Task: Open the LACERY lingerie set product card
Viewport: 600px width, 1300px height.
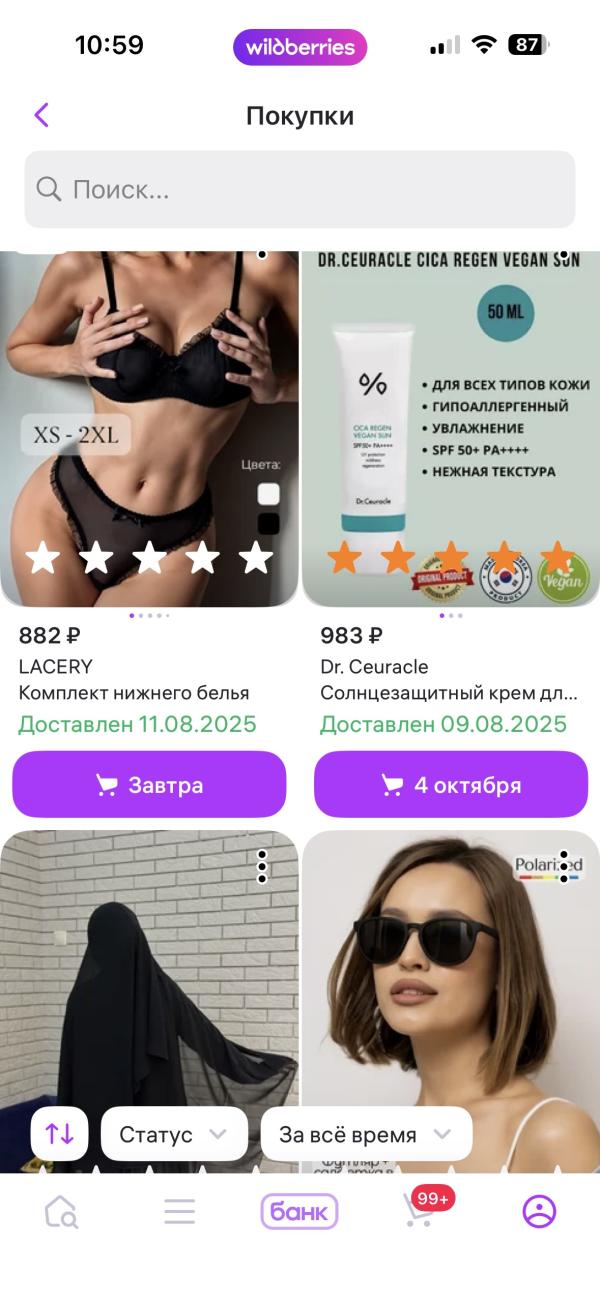Action: point(149,420)
